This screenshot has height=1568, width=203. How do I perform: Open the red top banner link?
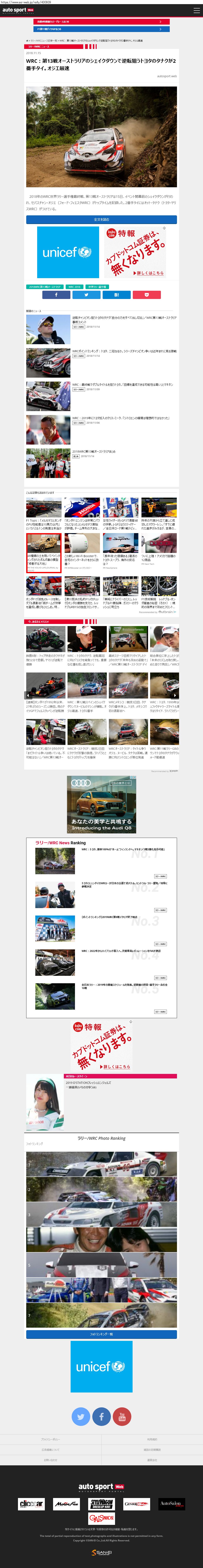(x=101, y=21)
